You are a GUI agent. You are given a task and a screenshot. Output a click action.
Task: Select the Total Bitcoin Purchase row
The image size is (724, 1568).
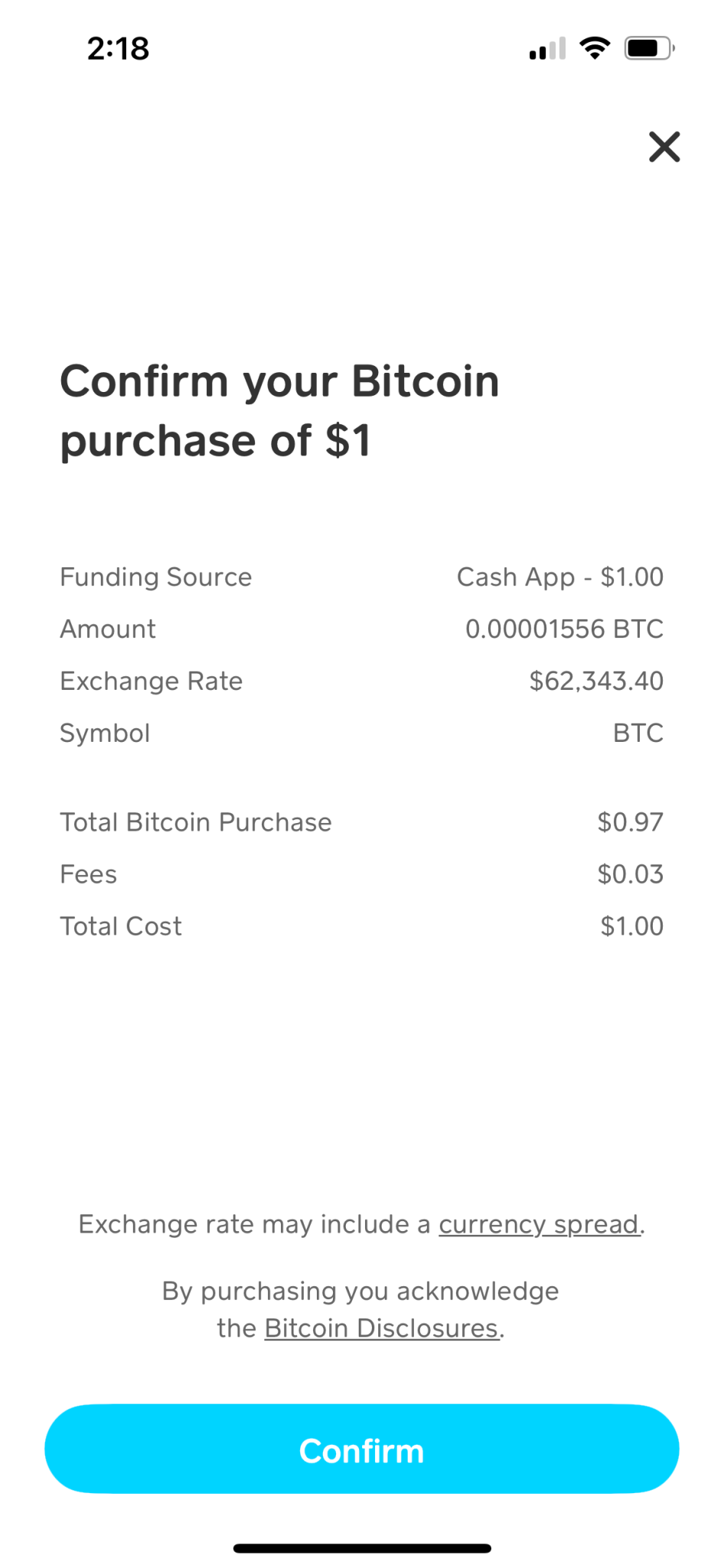(196, 822)
